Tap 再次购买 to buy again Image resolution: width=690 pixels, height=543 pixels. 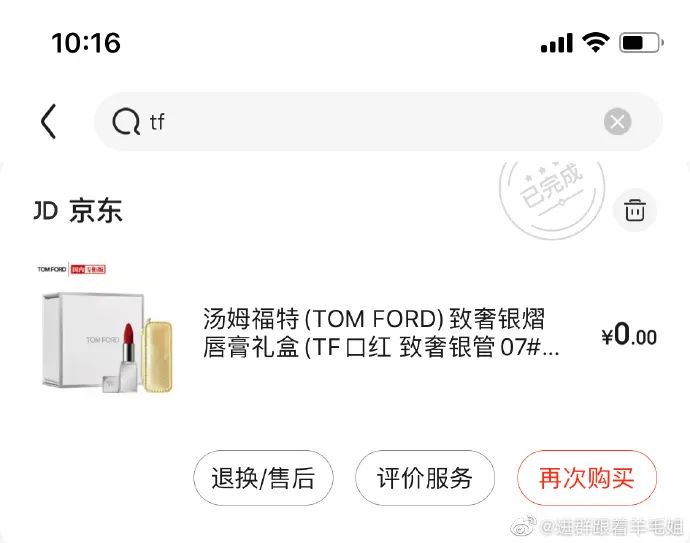tap(587, 478)
